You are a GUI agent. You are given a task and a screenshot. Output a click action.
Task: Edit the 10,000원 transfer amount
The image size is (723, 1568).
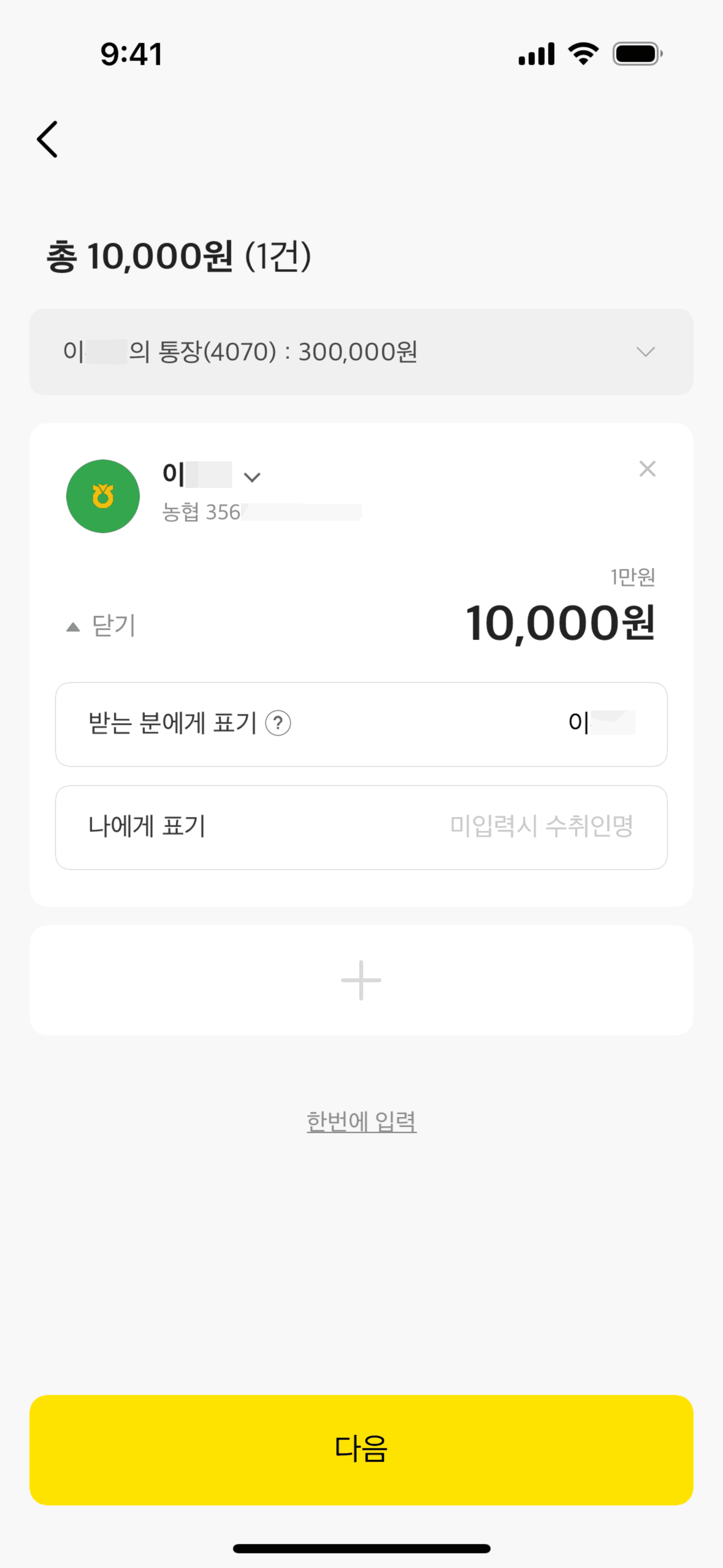coord(560,623)
